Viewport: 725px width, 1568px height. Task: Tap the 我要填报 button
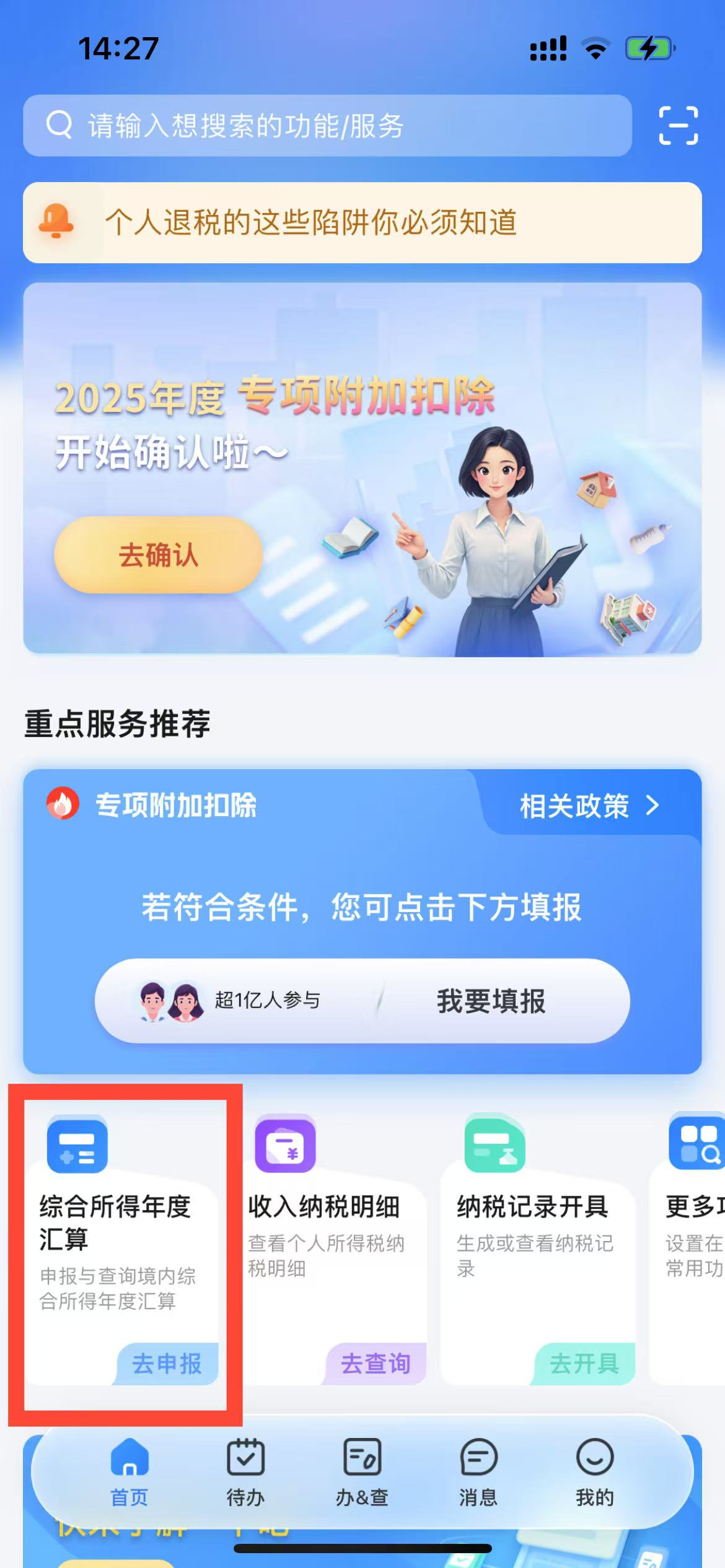click(491, 1001)
